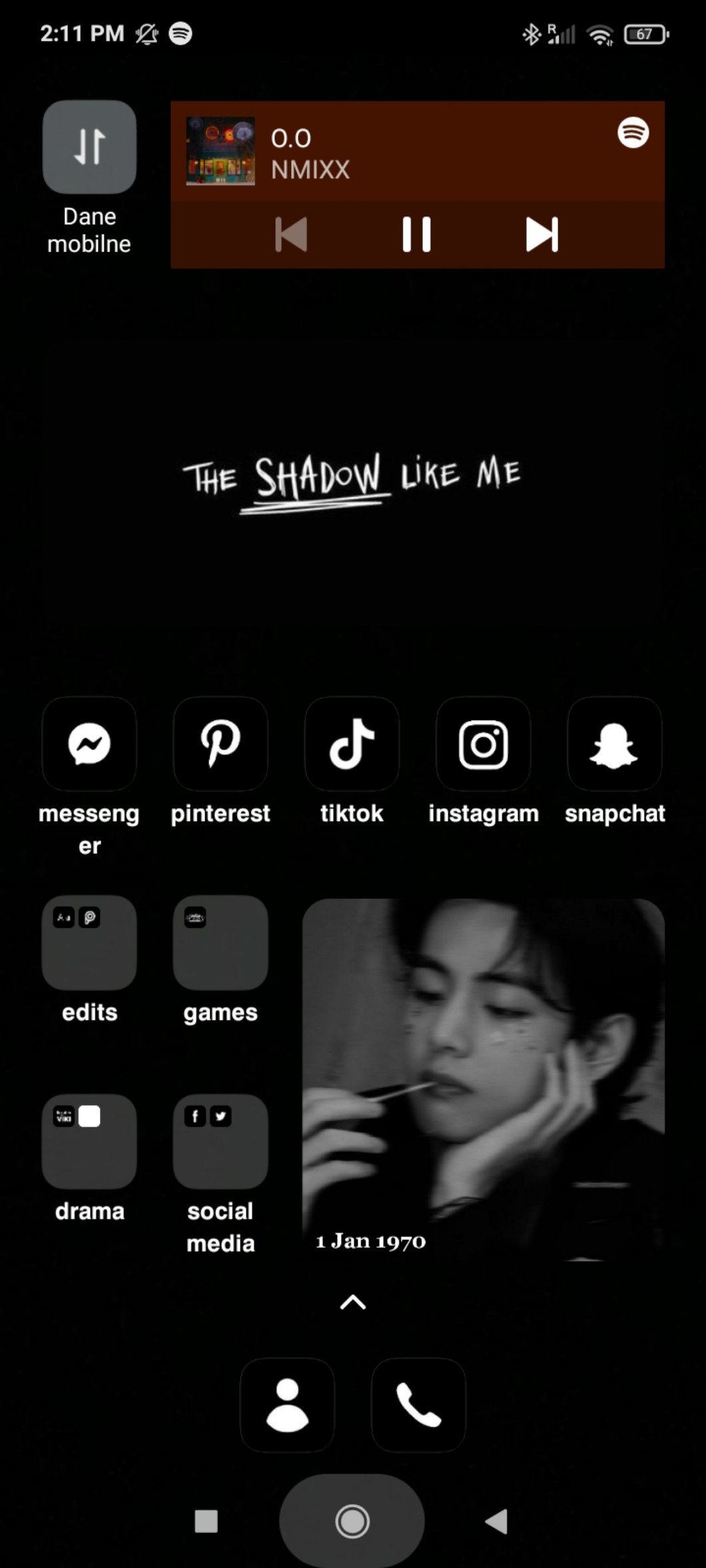Open the contacts app in dock
The image size is (706, 1568).
(x=287, y=1405)
